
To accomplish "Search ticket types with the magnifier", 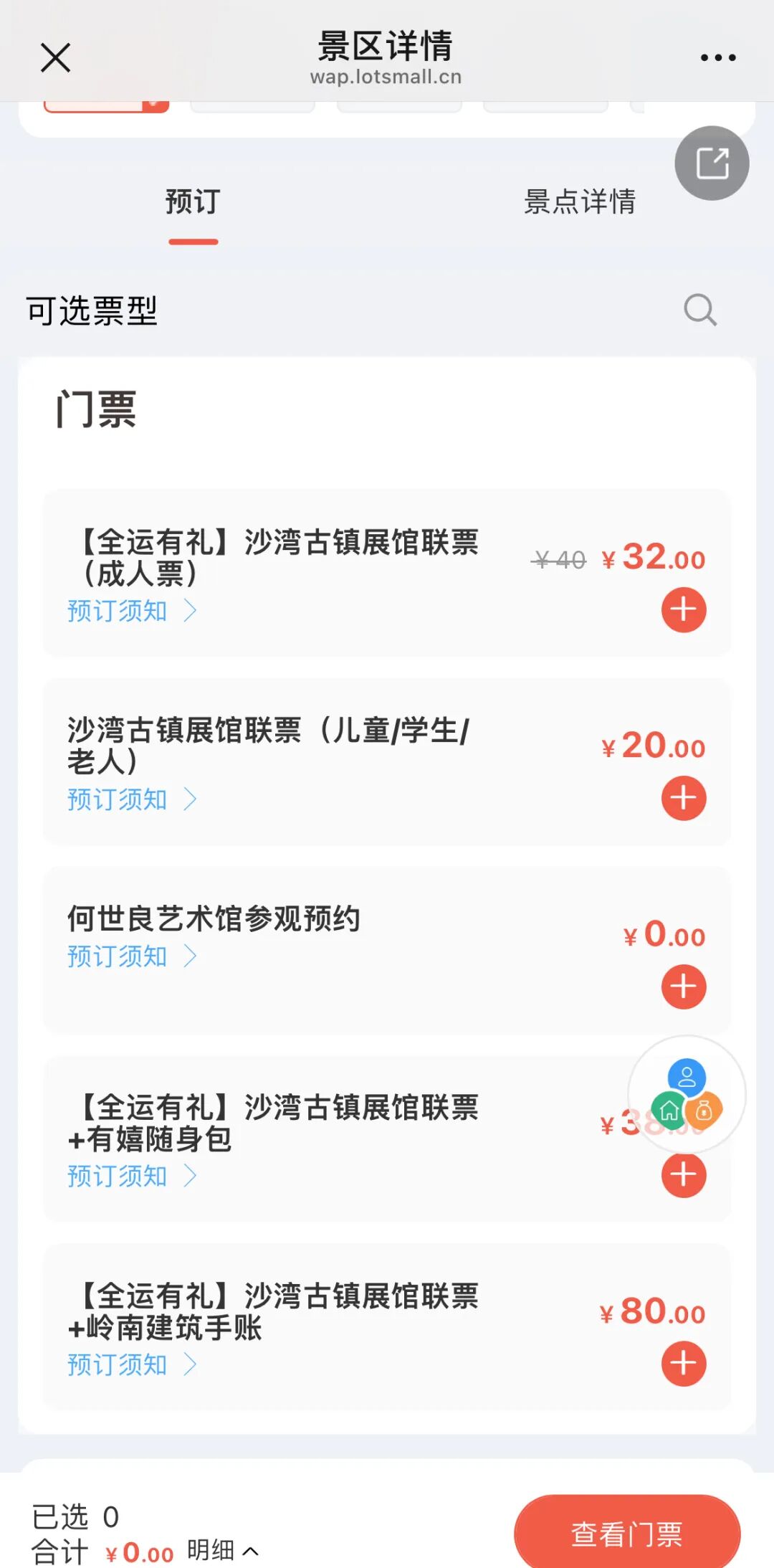I will point(699,310).
